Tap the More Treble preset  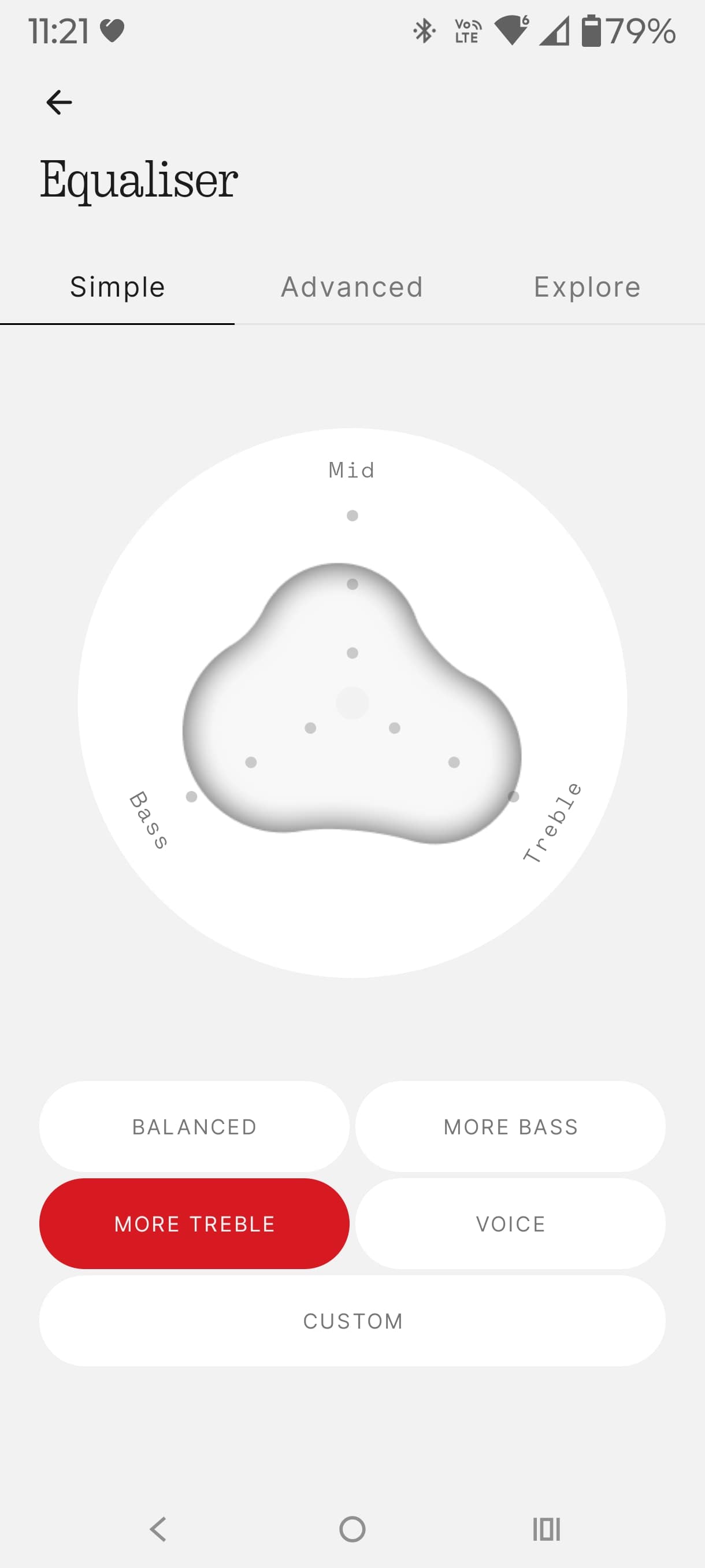(194, 1223)
